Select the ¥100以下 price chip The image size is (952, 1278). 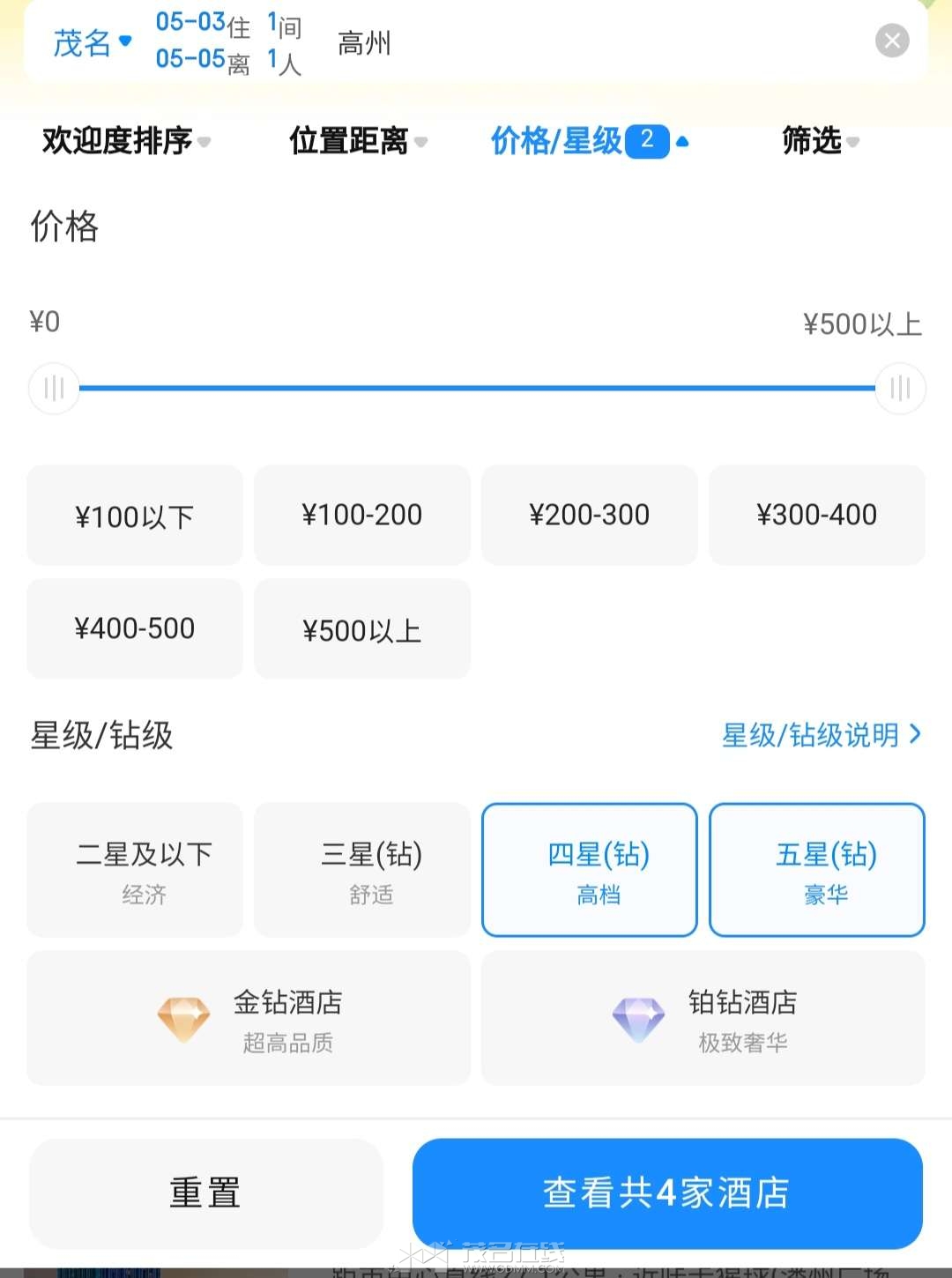[135, 516]
